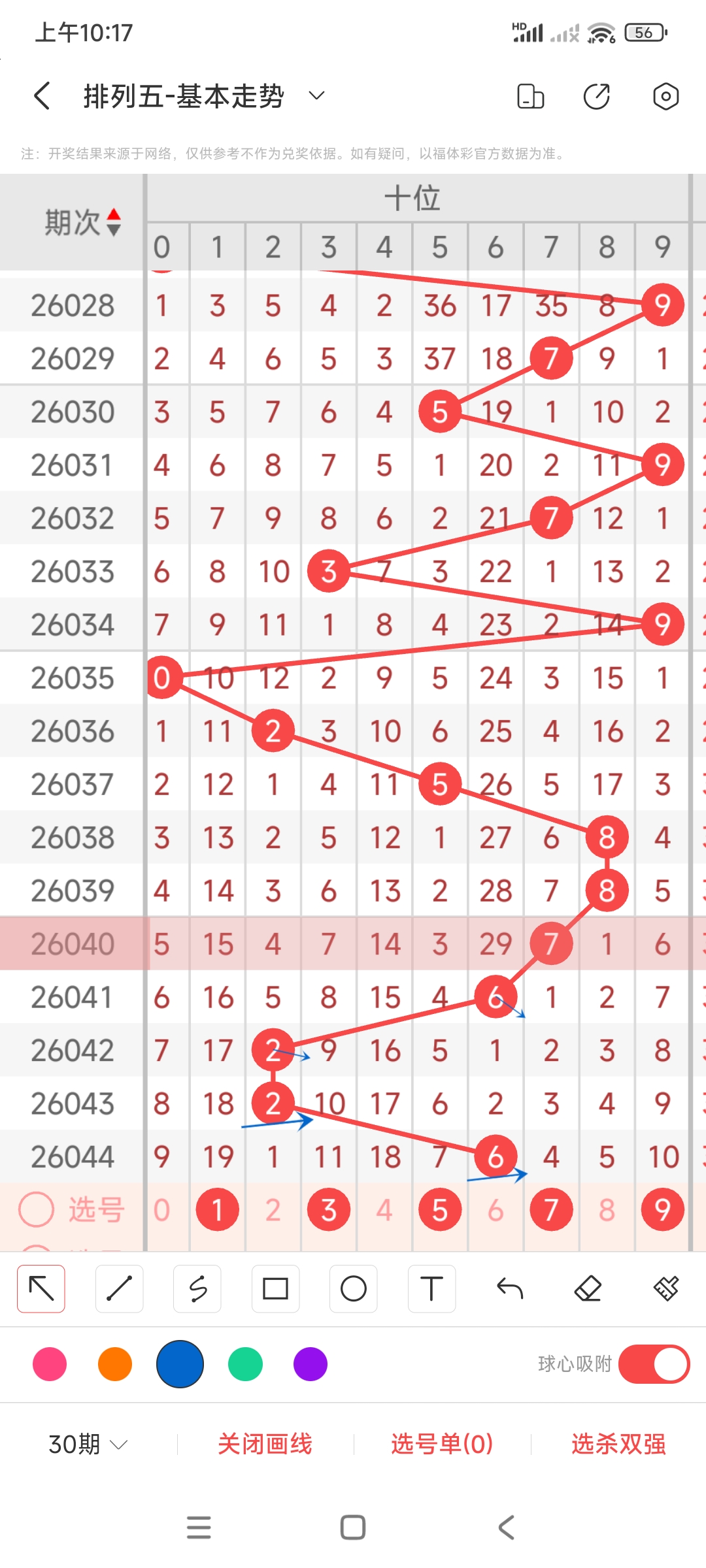Tap the highlighted period 26040 row
Screen dimensions: 706x1568
pyautogui.click(x=74, y=943)
